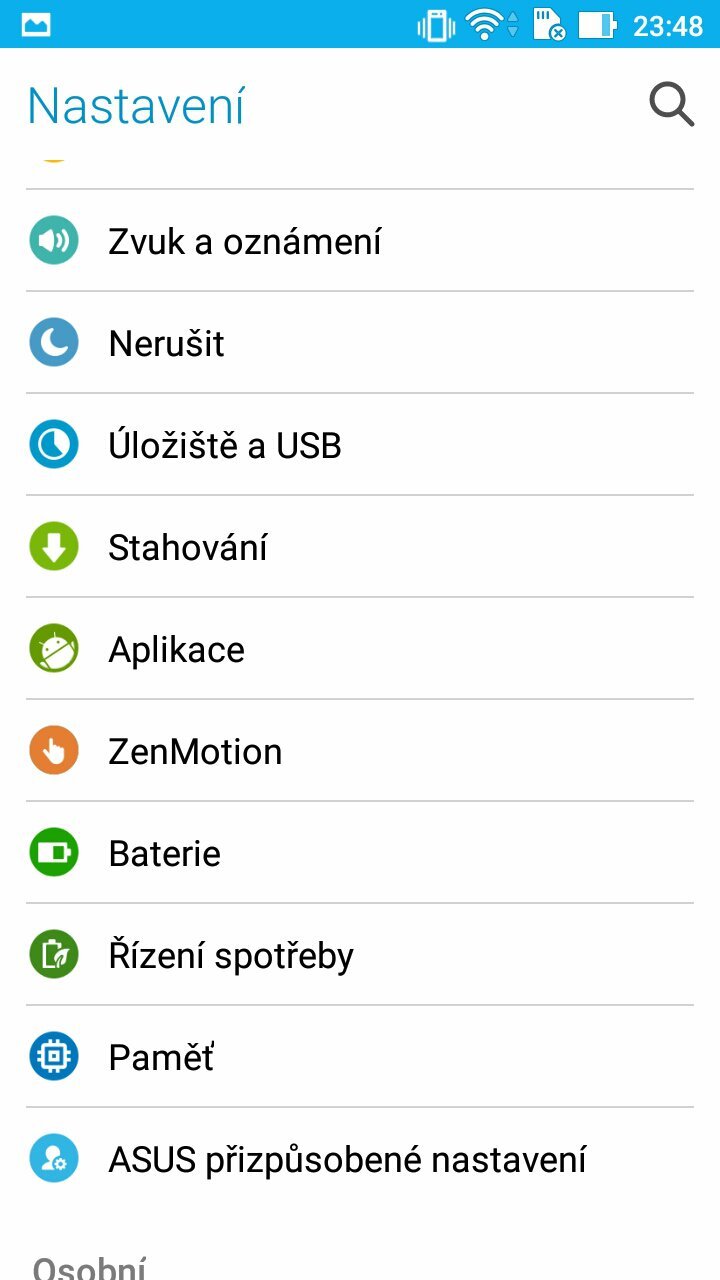Select the blue Paměť chip icon
The image size is (720, 1280).
click(x=53, y=1056)
